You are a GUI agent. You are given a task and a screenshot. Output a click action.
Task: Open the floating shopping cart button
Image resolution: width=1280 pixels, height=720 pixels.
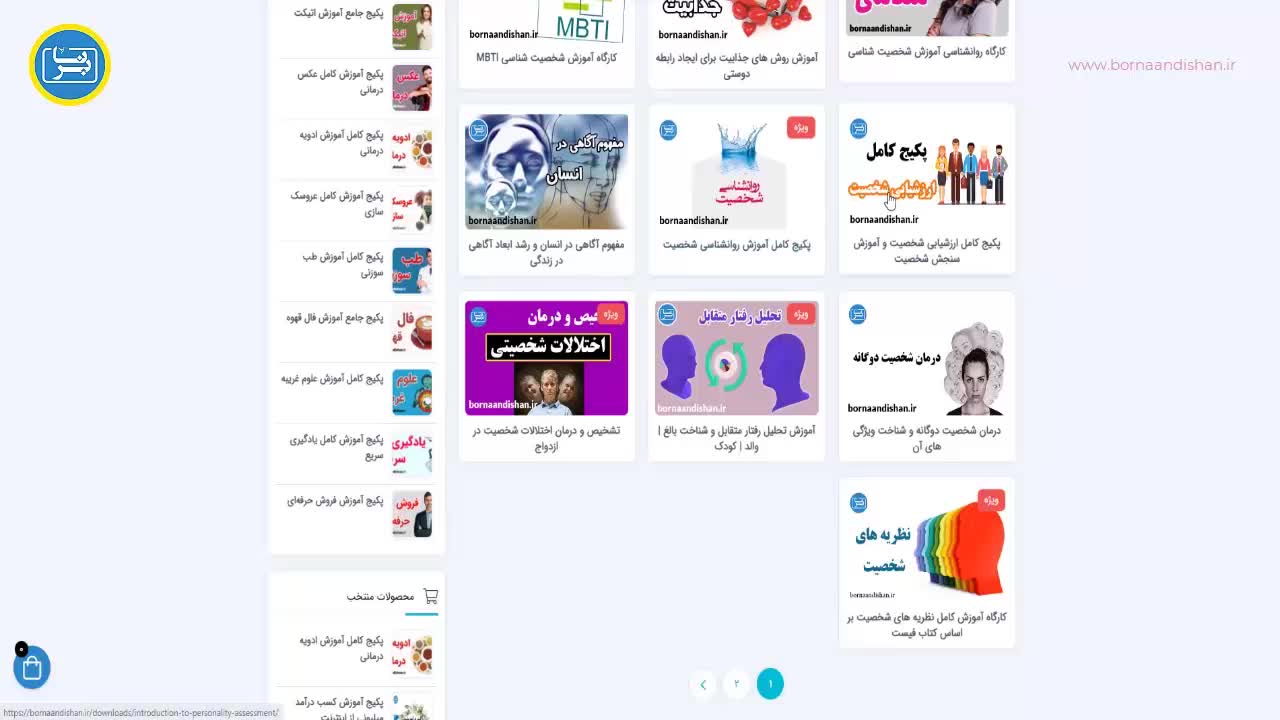(31, 668)
